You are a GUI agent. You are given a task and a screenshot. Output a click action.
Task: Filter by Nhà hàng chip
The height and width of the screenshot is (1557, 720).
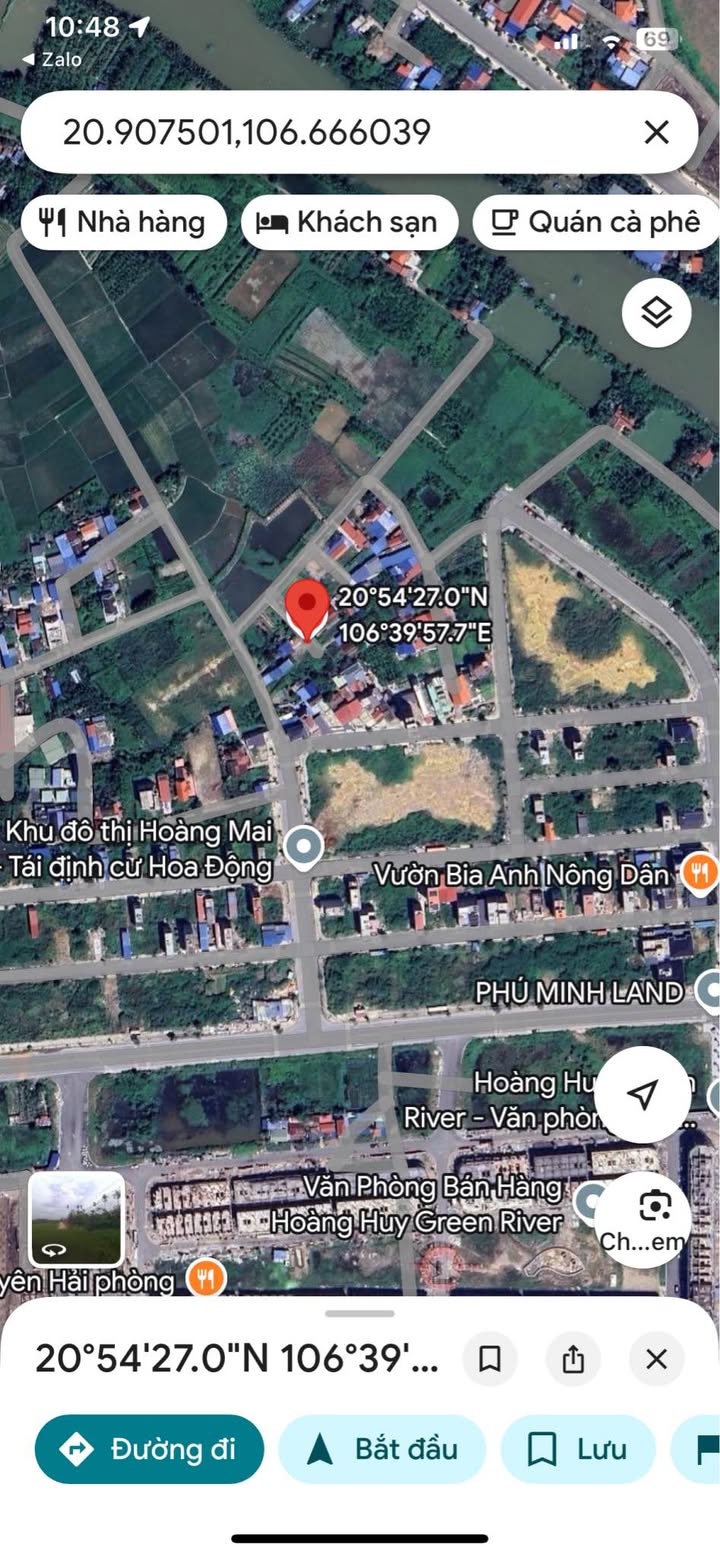[x=124, y=222]
